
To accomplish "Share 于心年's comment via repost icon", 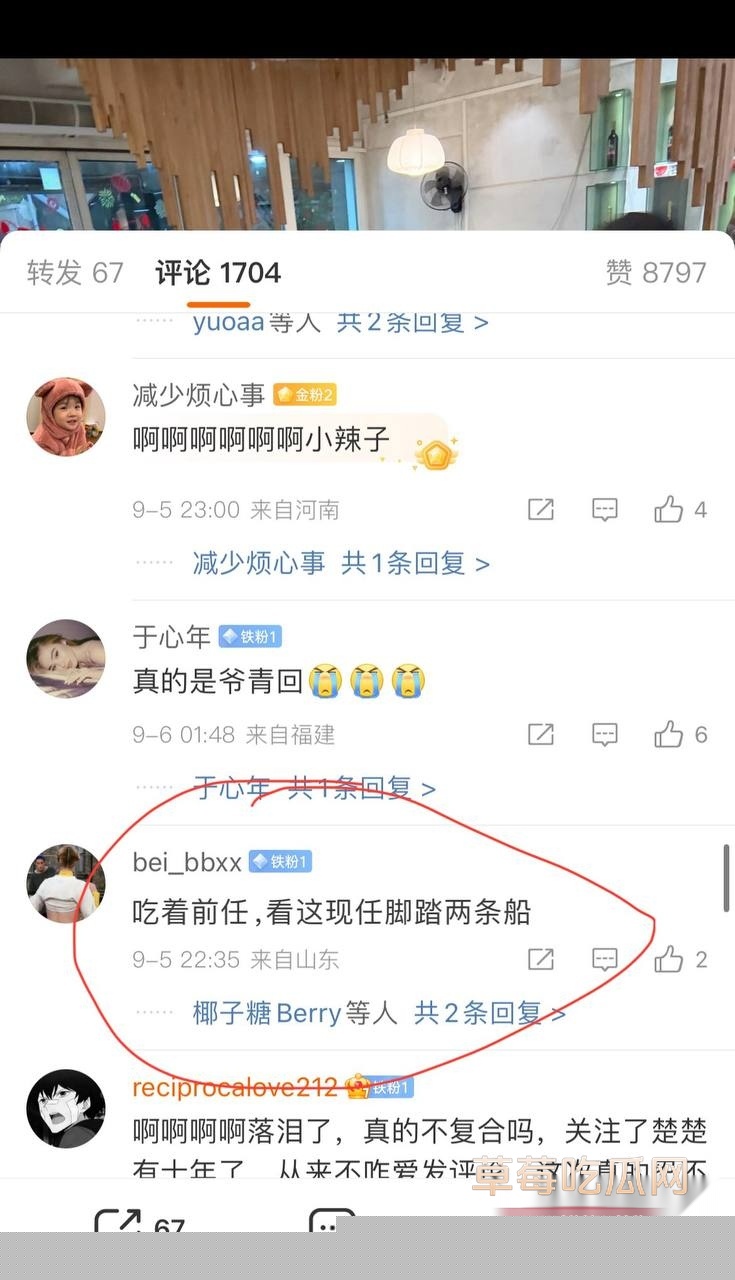I will coord(540,735).
